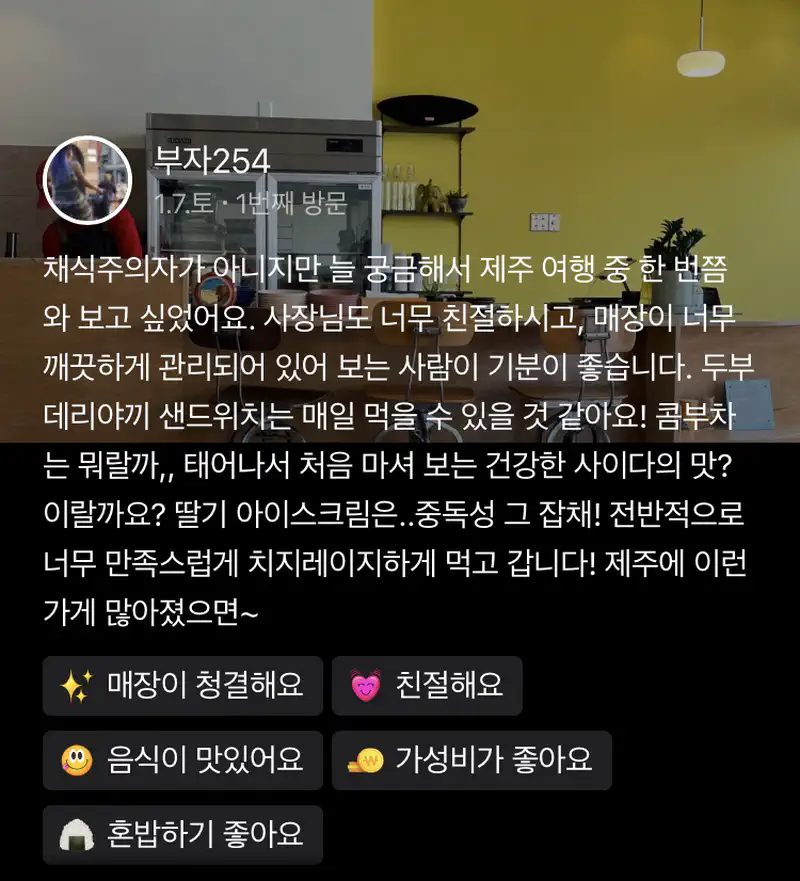Select the 매장이 청결해요 chip
The height and width of the screenshot is (881, 800).
[182, 686]
